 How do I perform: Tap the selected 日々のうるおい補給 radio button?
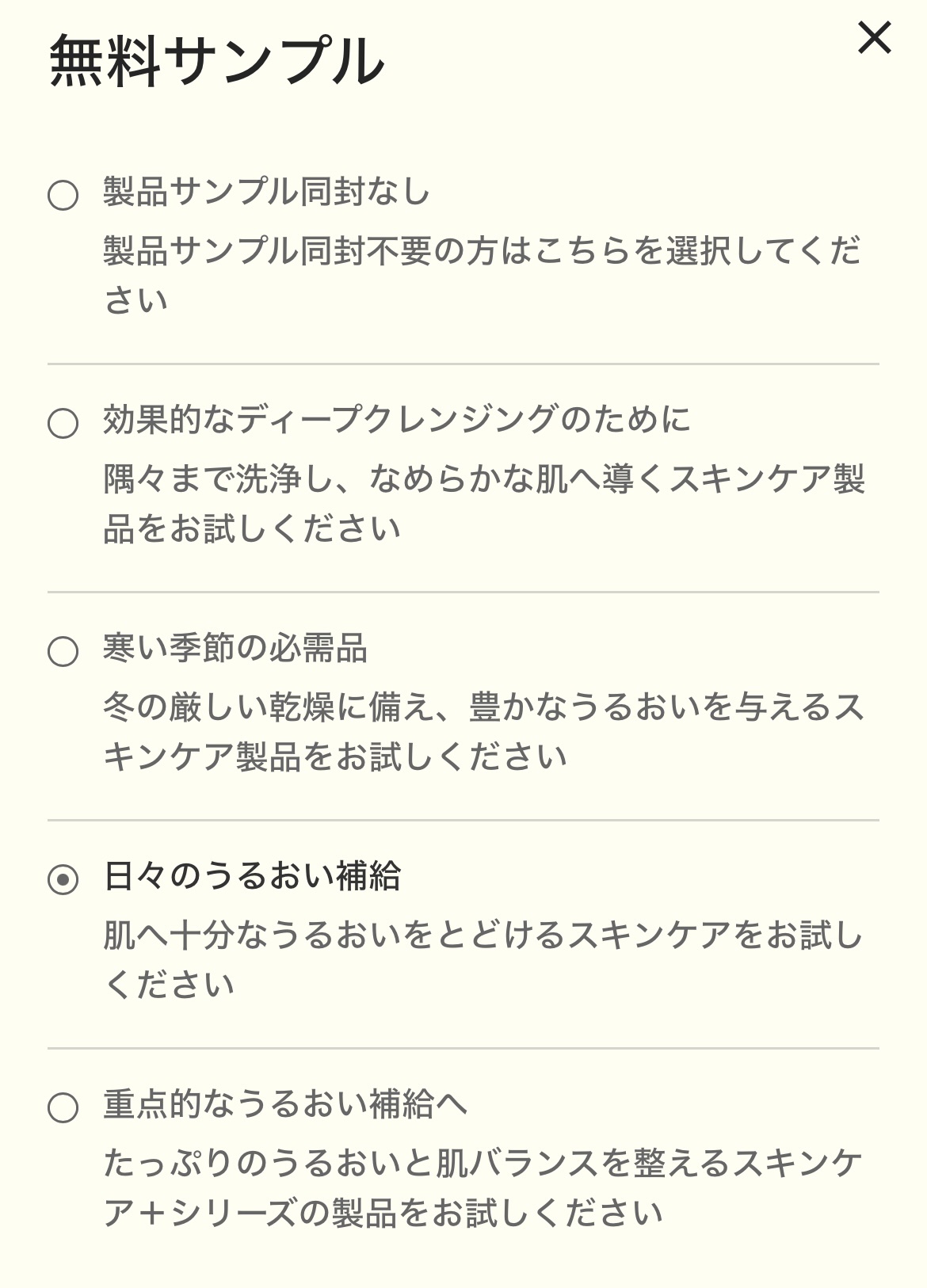click(63, 879)
